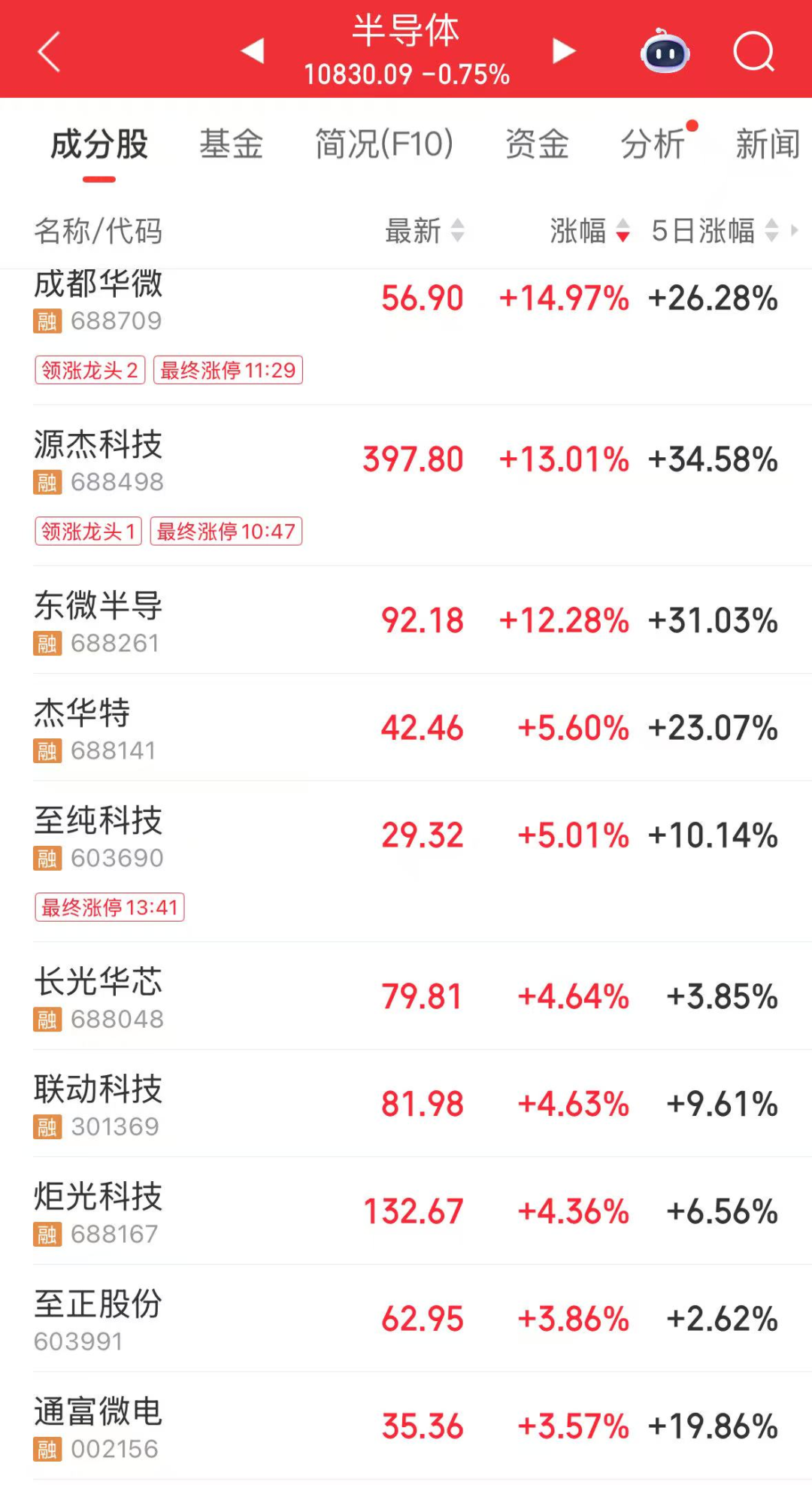This screenshot has width=812, height=1485.
Task: Switch to the 基金 tab
Action: (231, 144)
